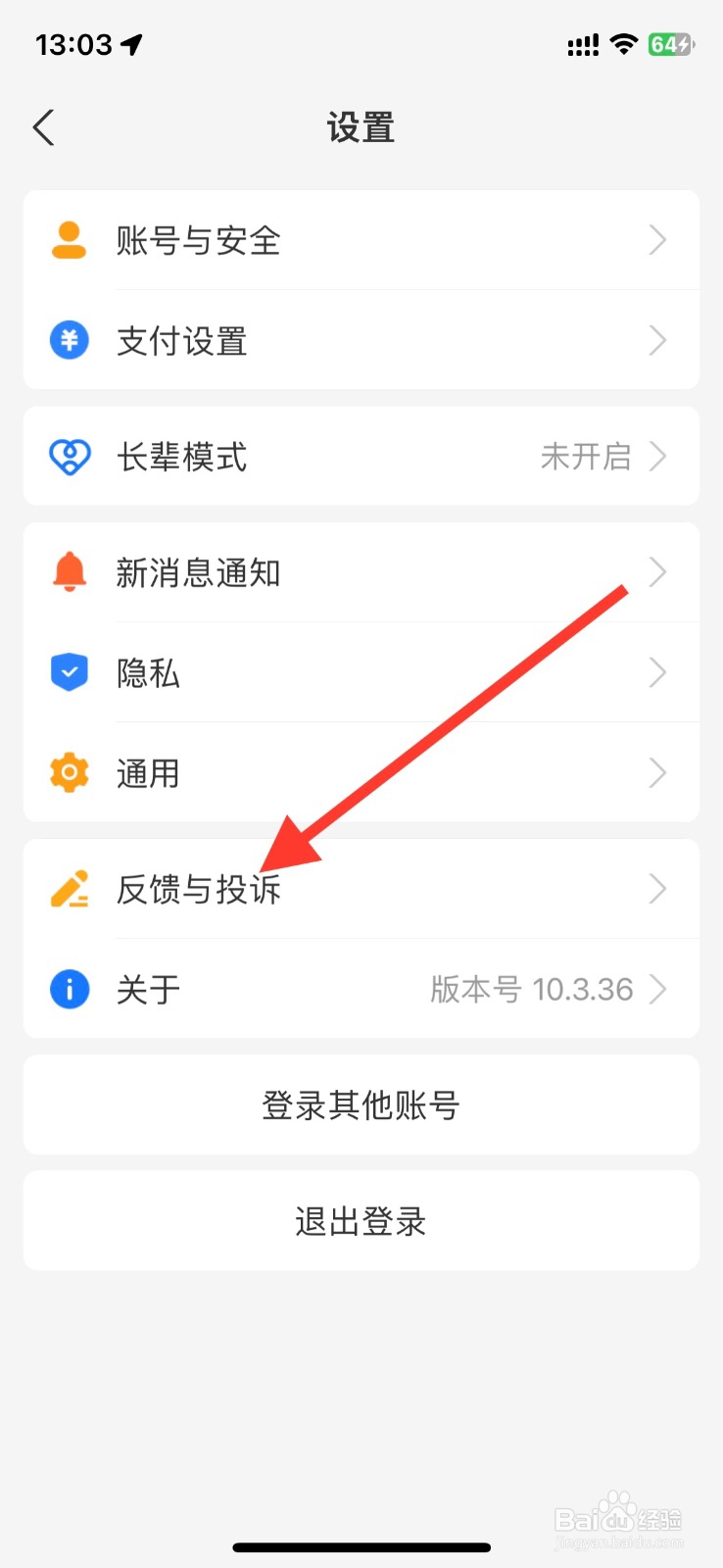Tap the Wi-Fi indicator in status bar
The width and height of the screenshot is (723, 1568).
624,43
